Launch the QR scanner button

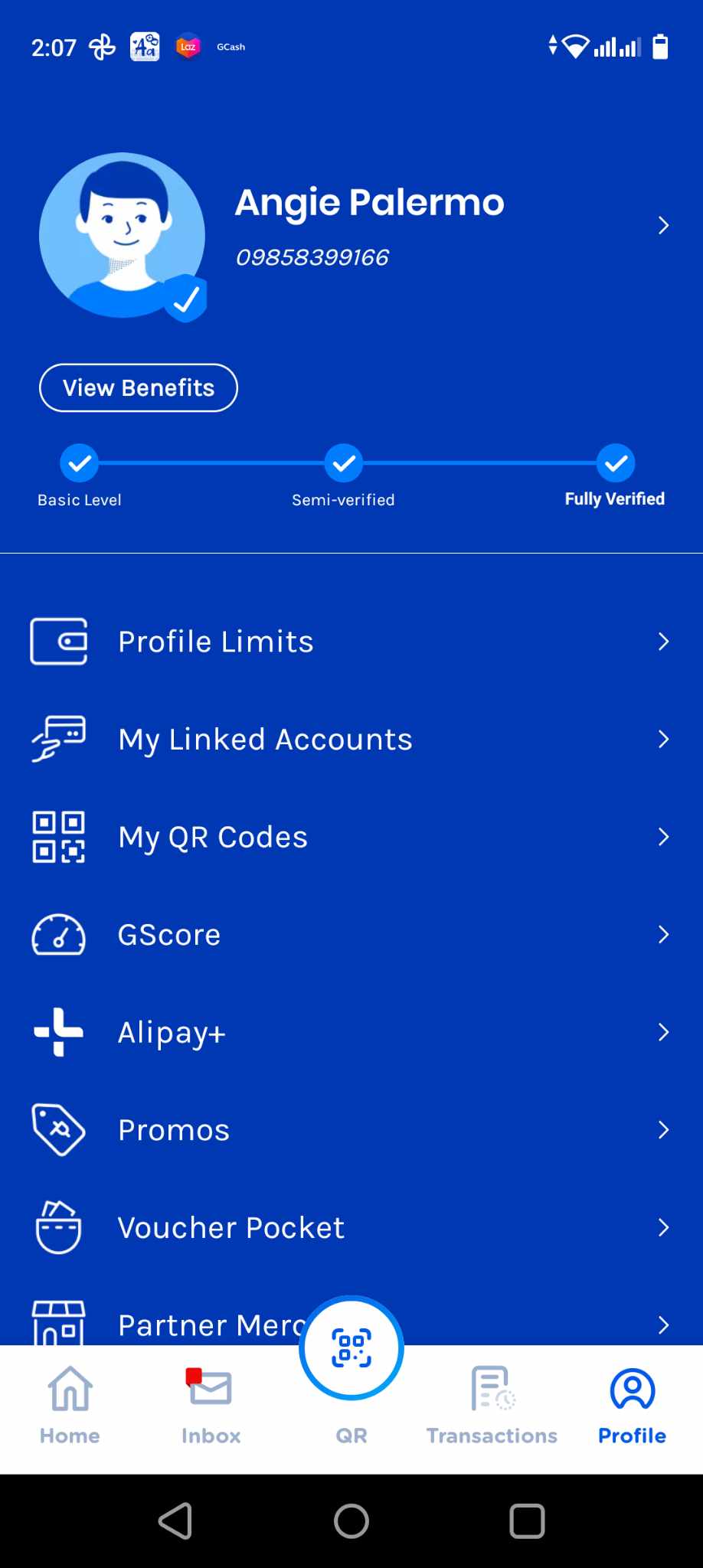351,1349
